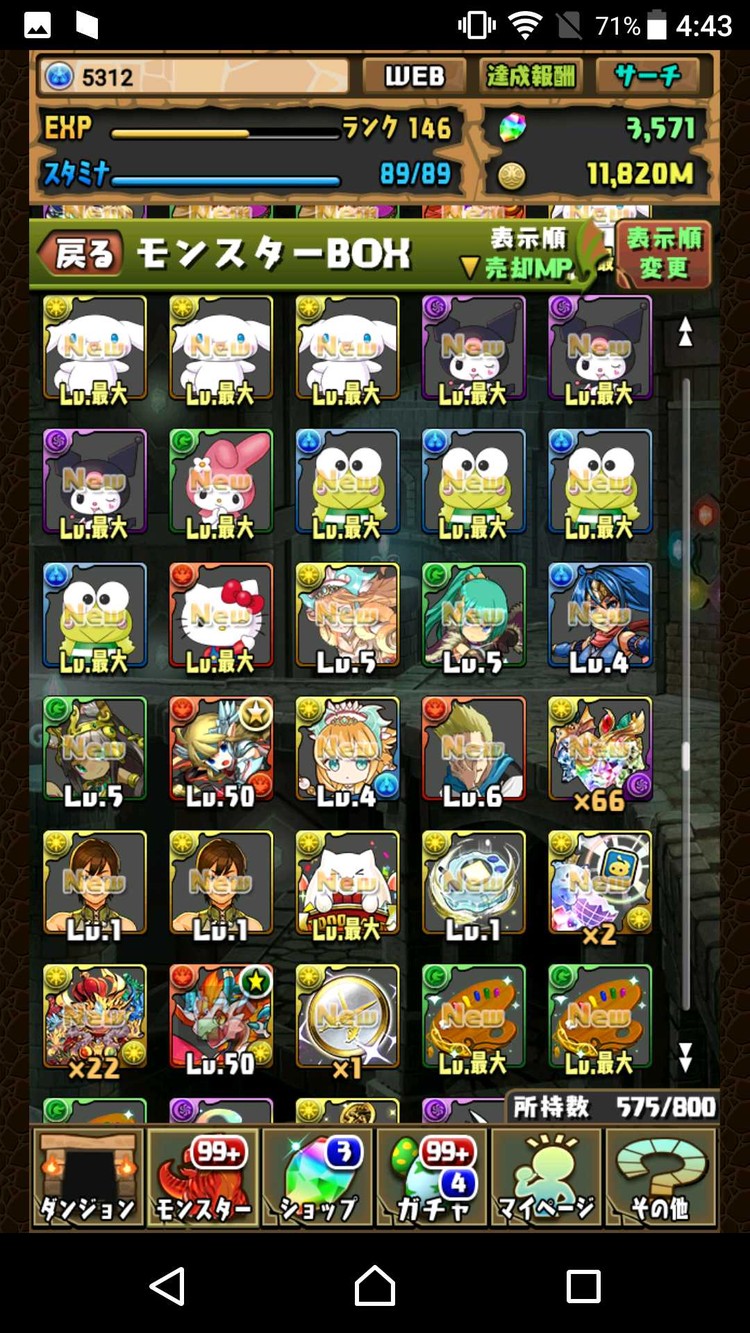This screenshot has width=750, height=1333.
Task: Select the Hello Kitty monster
Action: click(221, 614)
